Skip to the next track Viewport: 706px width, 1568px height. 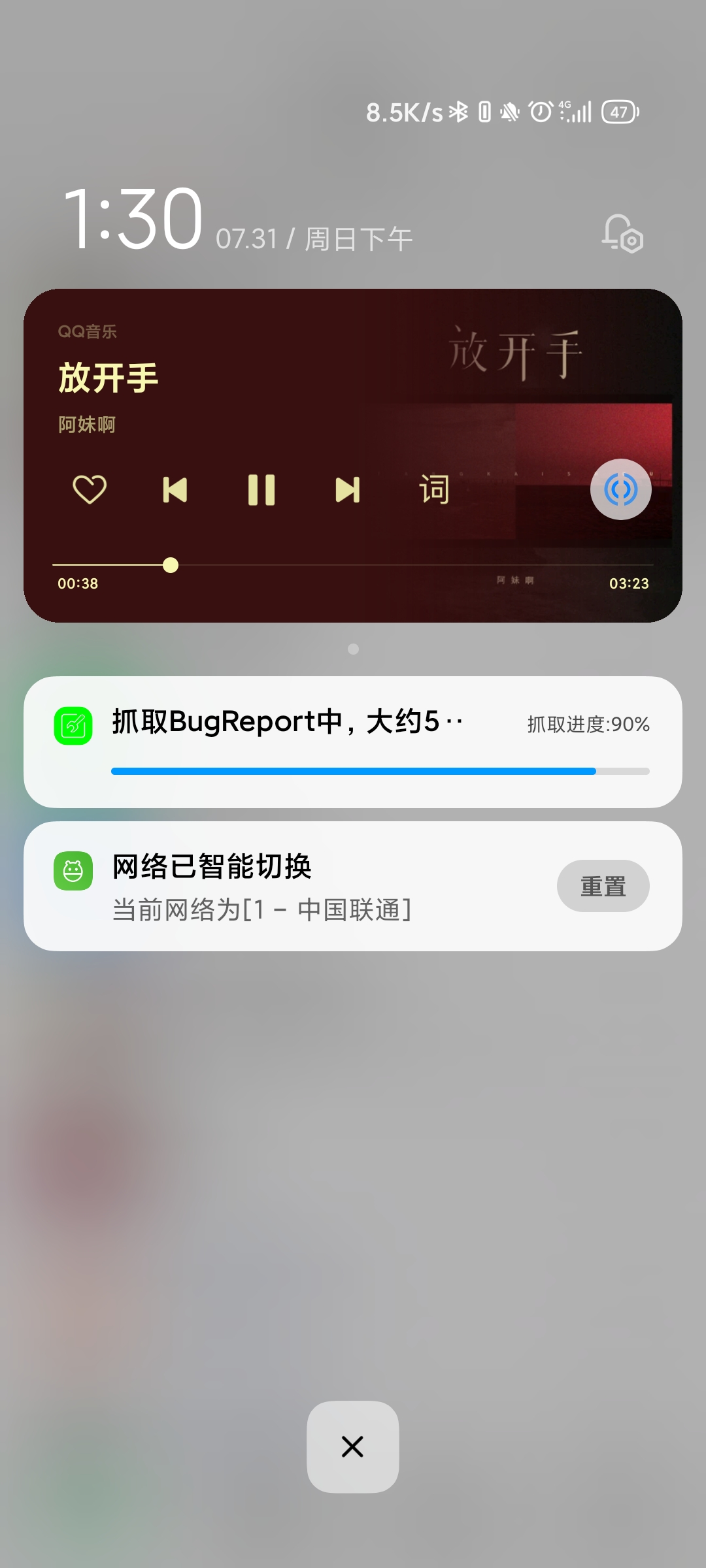(347, 490)
